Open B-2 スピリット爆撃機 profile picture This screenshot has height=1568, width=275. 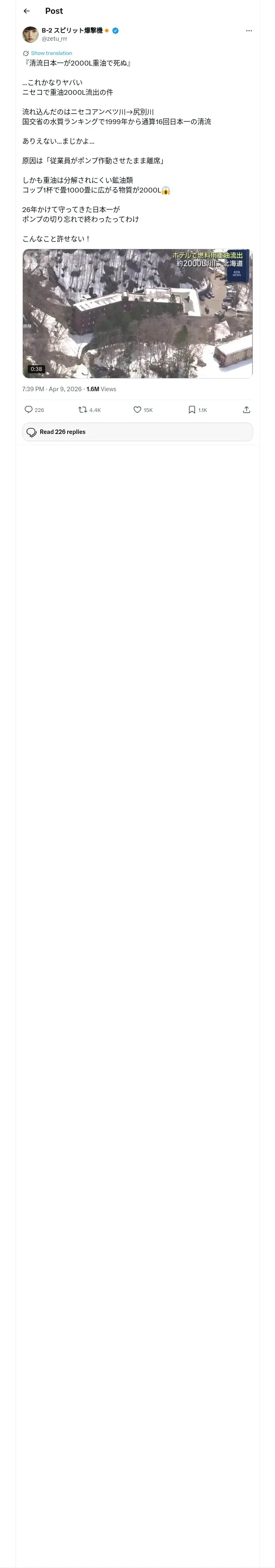pos(31,34)
